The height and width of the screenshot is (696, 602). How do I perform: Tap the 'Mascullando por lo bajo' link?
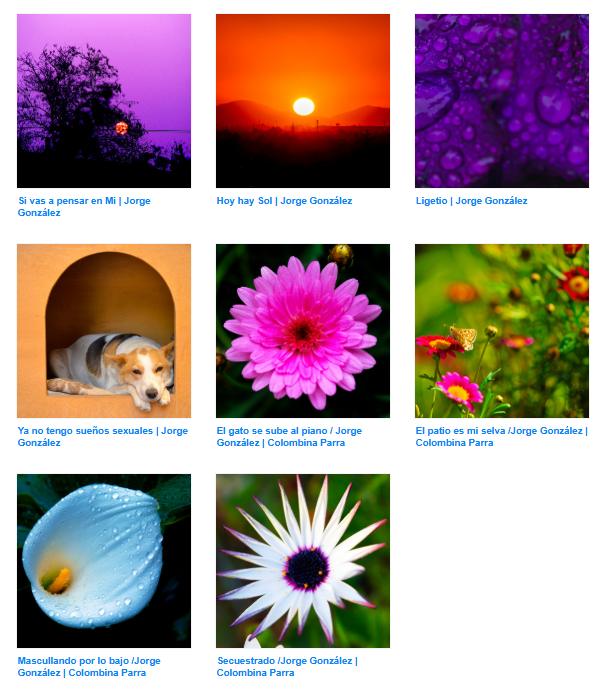[x=88, y=661]
